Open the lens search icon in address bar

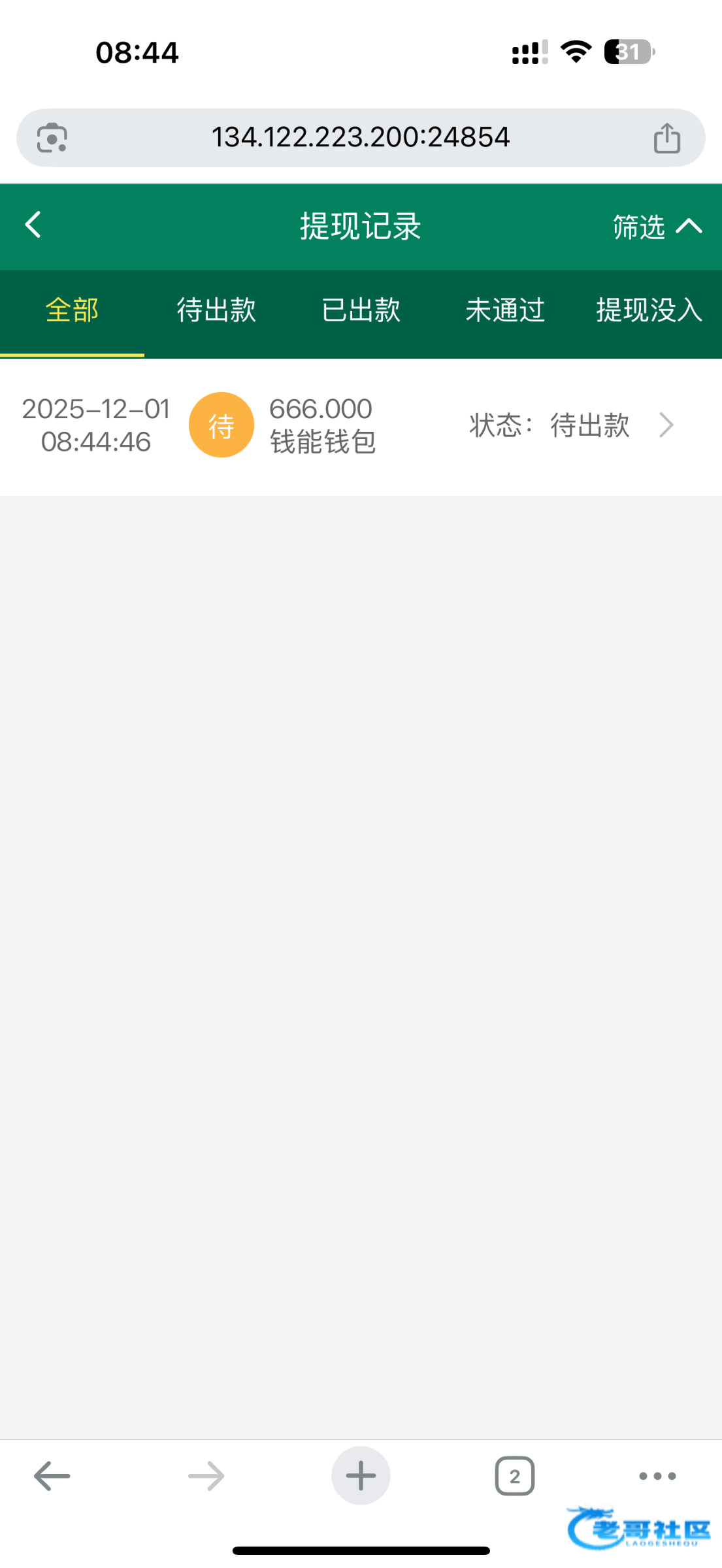click(x=52, y=138)
